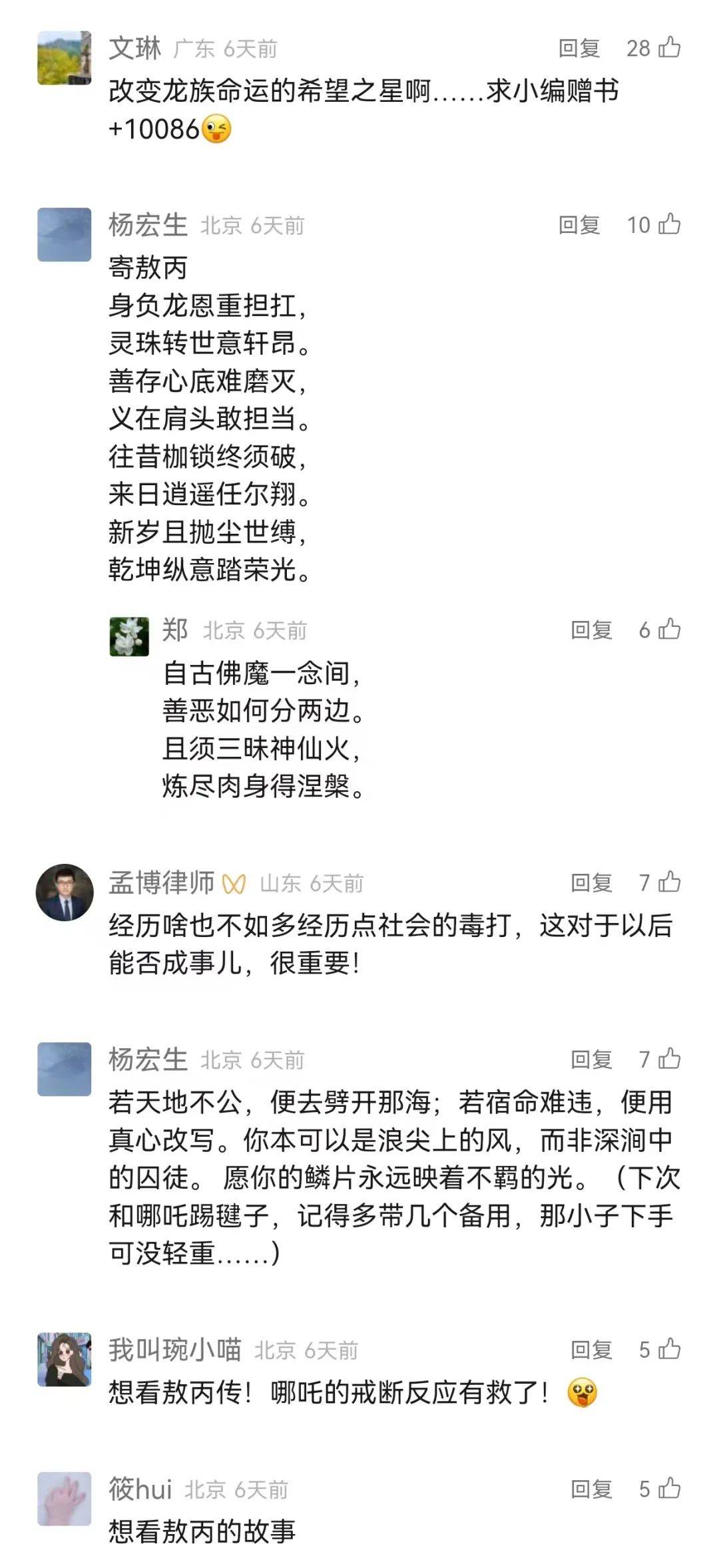Reply to 郑's comment
Screen dimensions: 719x1568
click(x=591, y=630)
